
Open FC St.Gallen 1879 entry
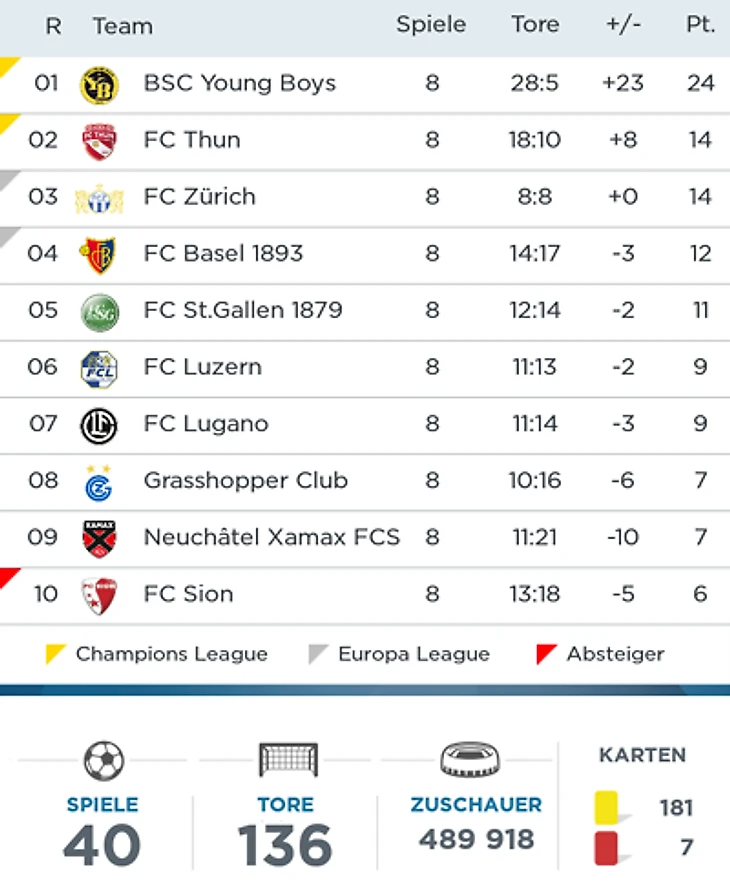(243, 310)
